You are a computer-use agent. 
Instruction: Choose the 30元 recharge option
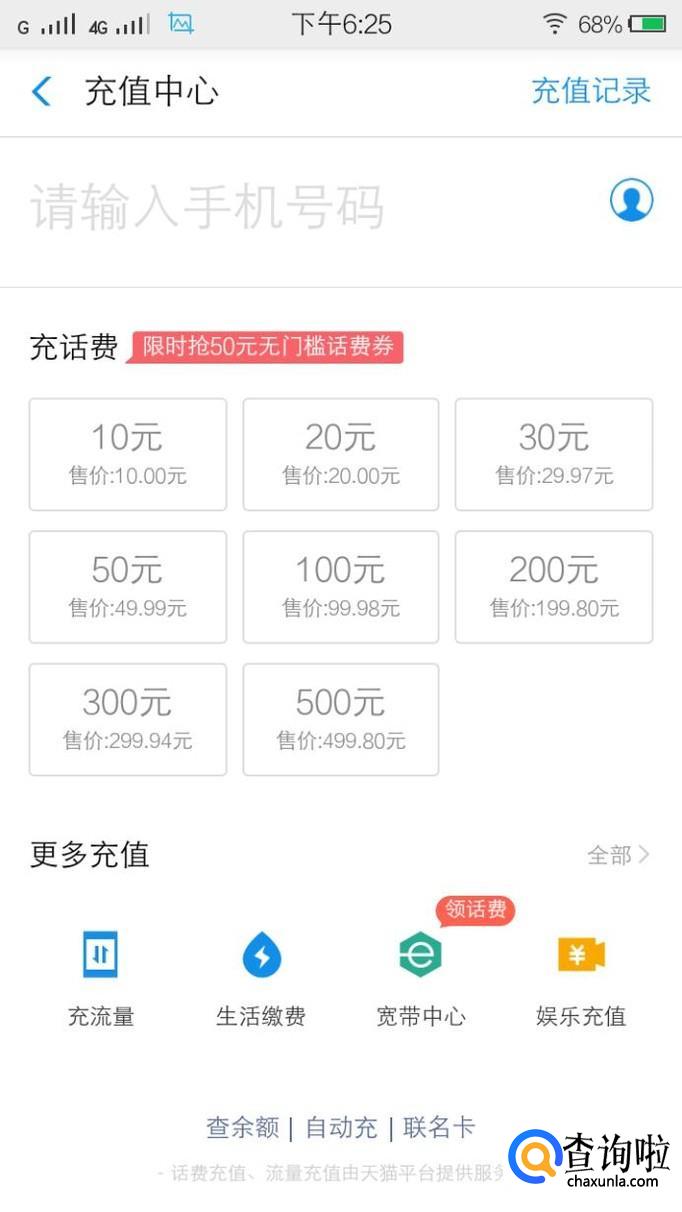tap(553, 454)
